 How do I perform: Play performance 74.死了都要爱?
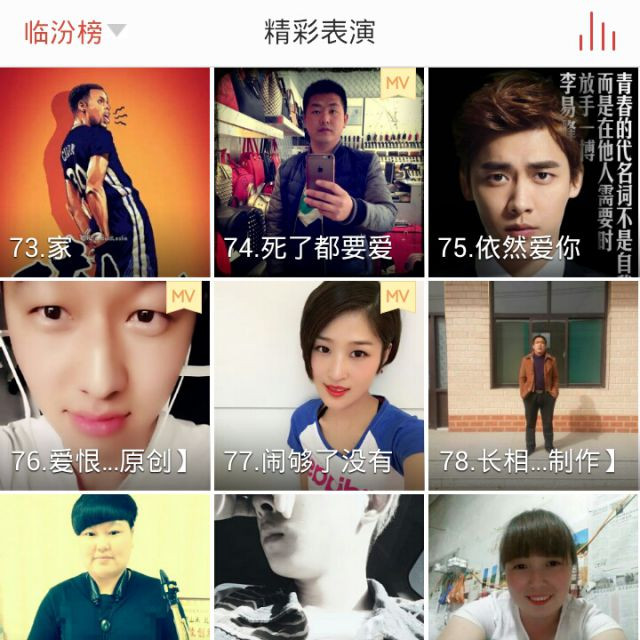coord(319,172)
